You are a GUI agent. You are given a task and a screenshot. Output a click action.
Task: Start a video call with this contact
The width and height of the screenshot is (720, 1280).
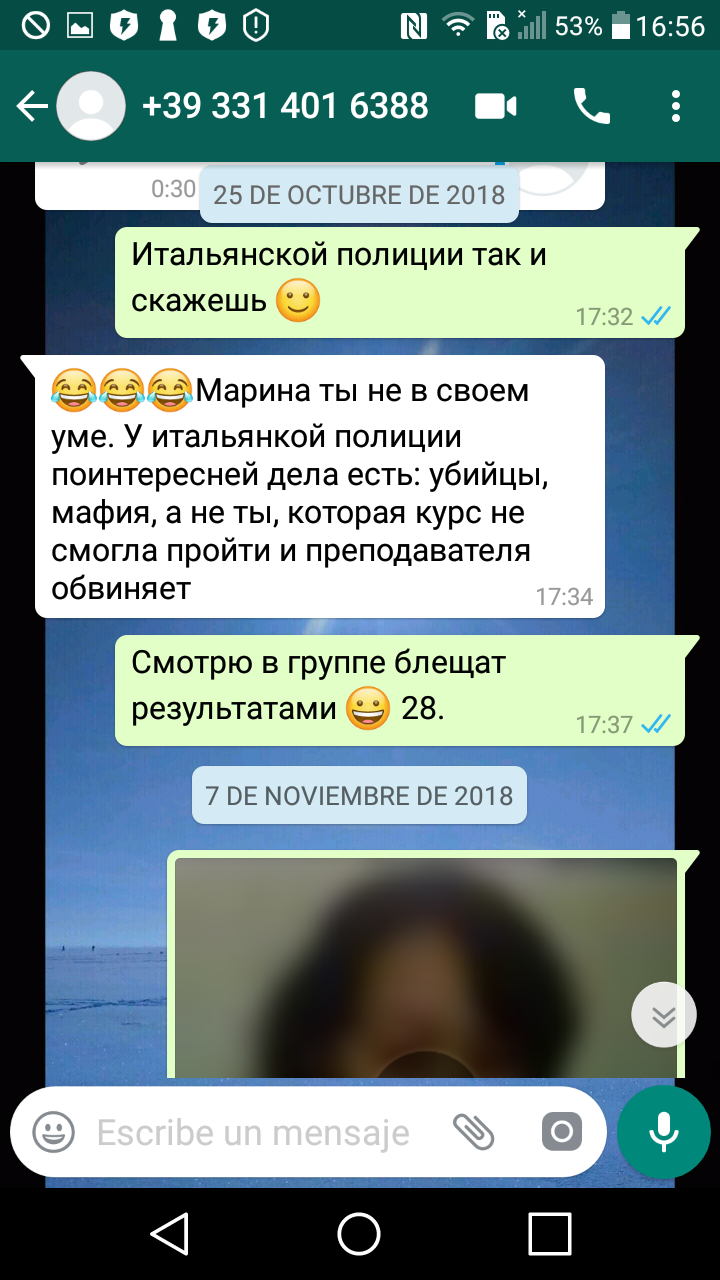[495, 106]
